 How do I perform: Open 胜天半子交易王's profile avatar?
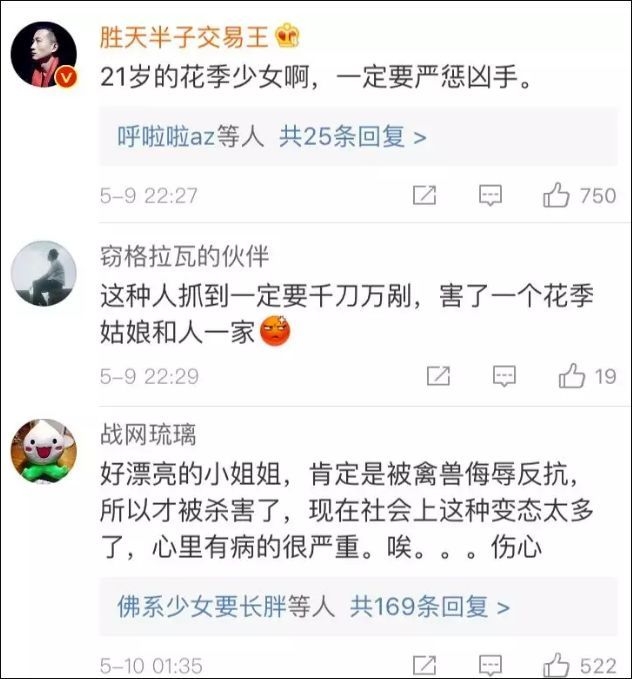45,55
